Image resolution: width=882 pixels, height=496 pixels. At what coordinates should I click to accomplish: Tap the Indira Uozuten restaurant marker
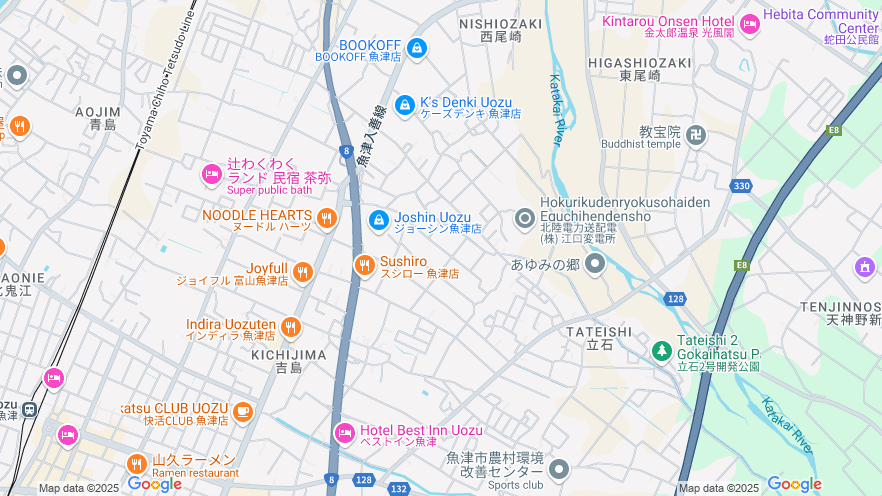click(x=291, y=327)
